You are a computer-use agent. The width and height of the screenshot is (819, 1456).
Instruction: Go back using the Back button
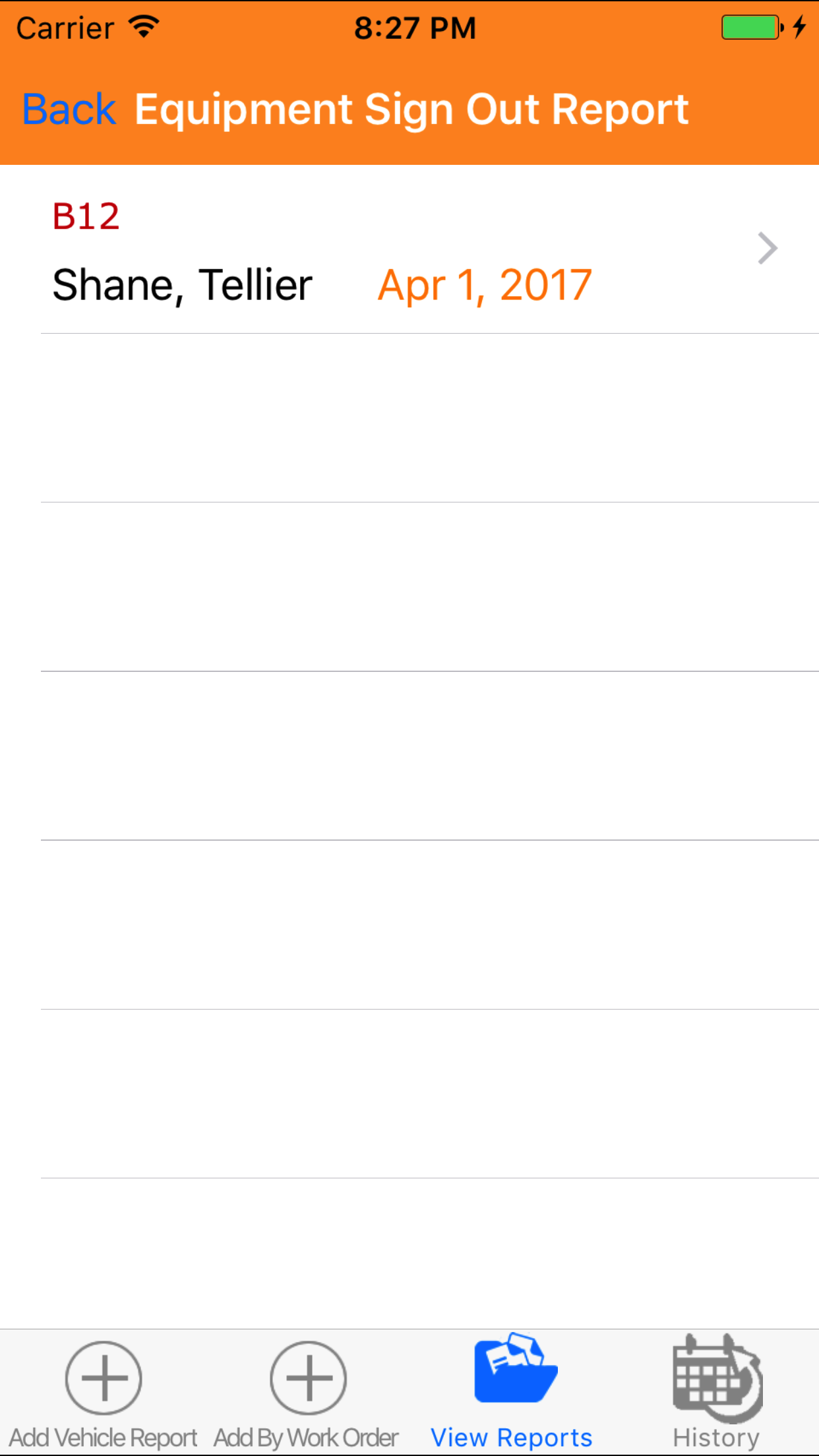click(69, 109)
